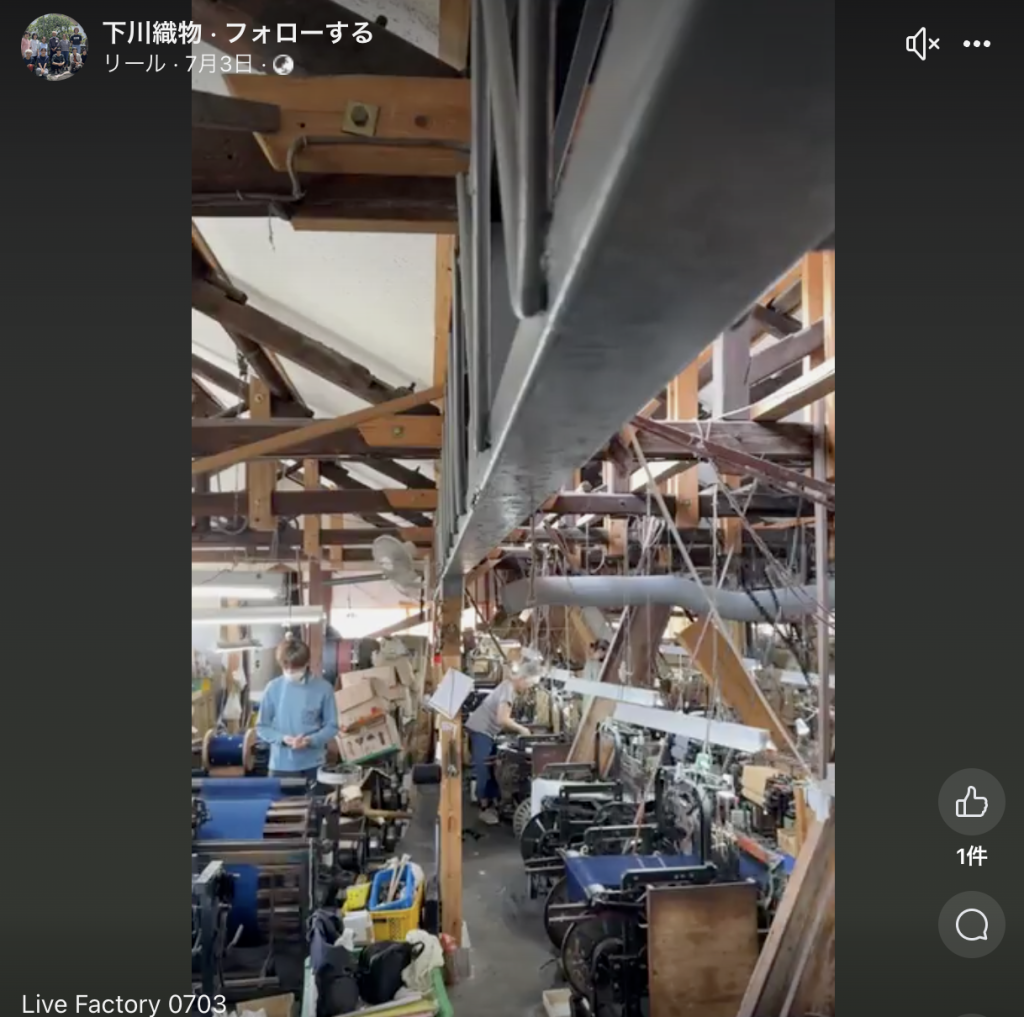Open 下川織物 profile picture
Screen dimensions: 1024x1017
point(54,47)
